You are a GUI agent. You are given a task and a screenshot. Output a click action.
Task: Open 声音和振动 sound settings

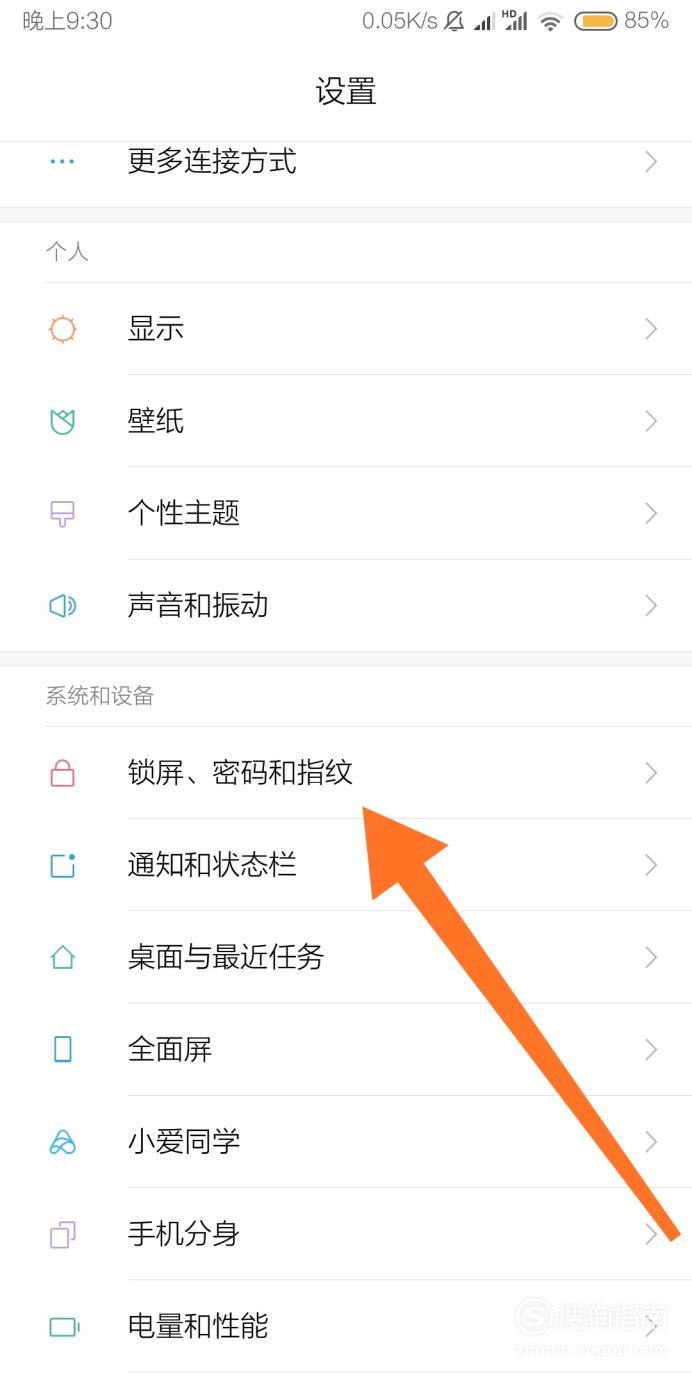point(346,605)
